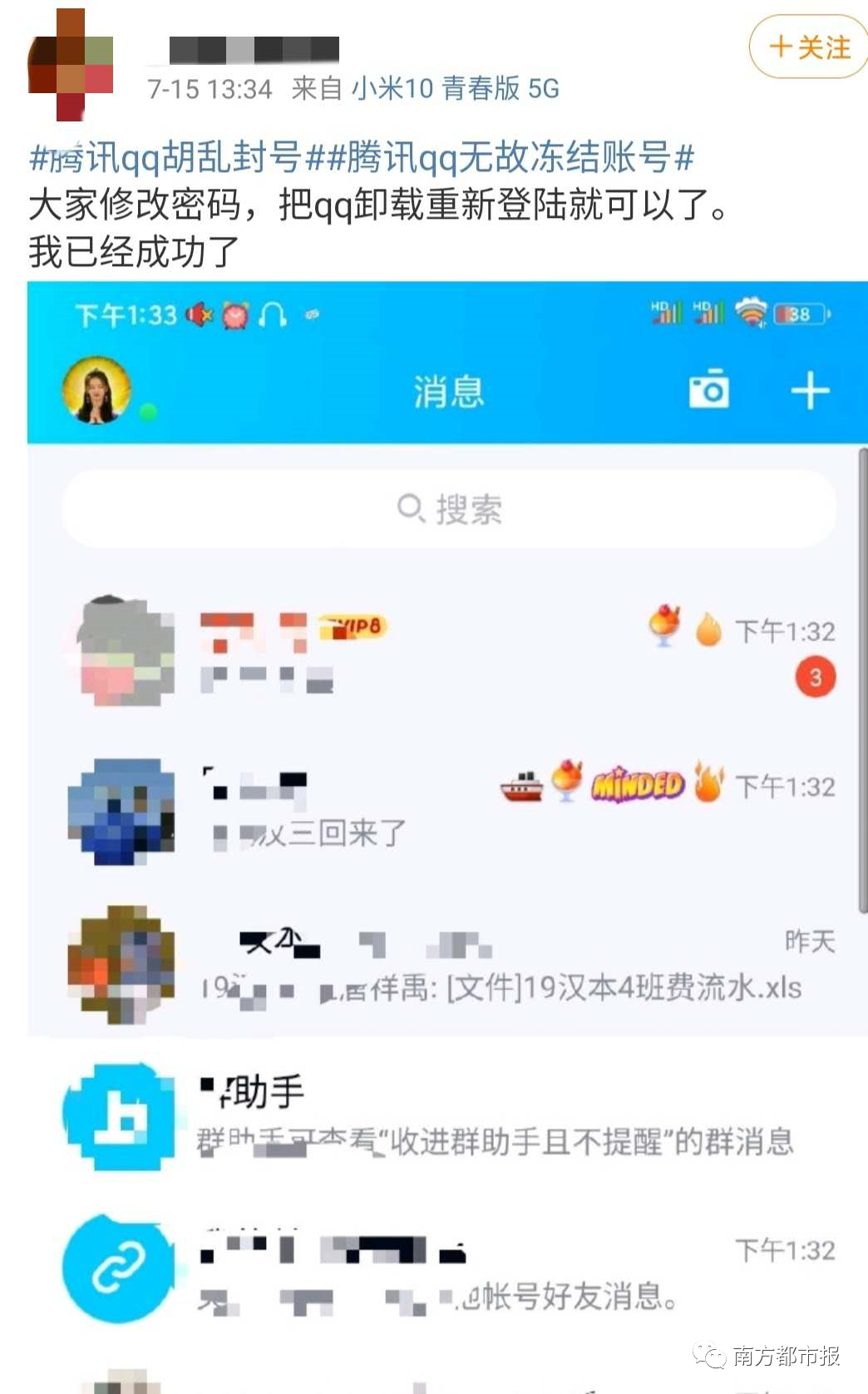868x1394 pixels.
Task: Follow this Weibo poster with 关注
Action: click(x=809, y=47)
